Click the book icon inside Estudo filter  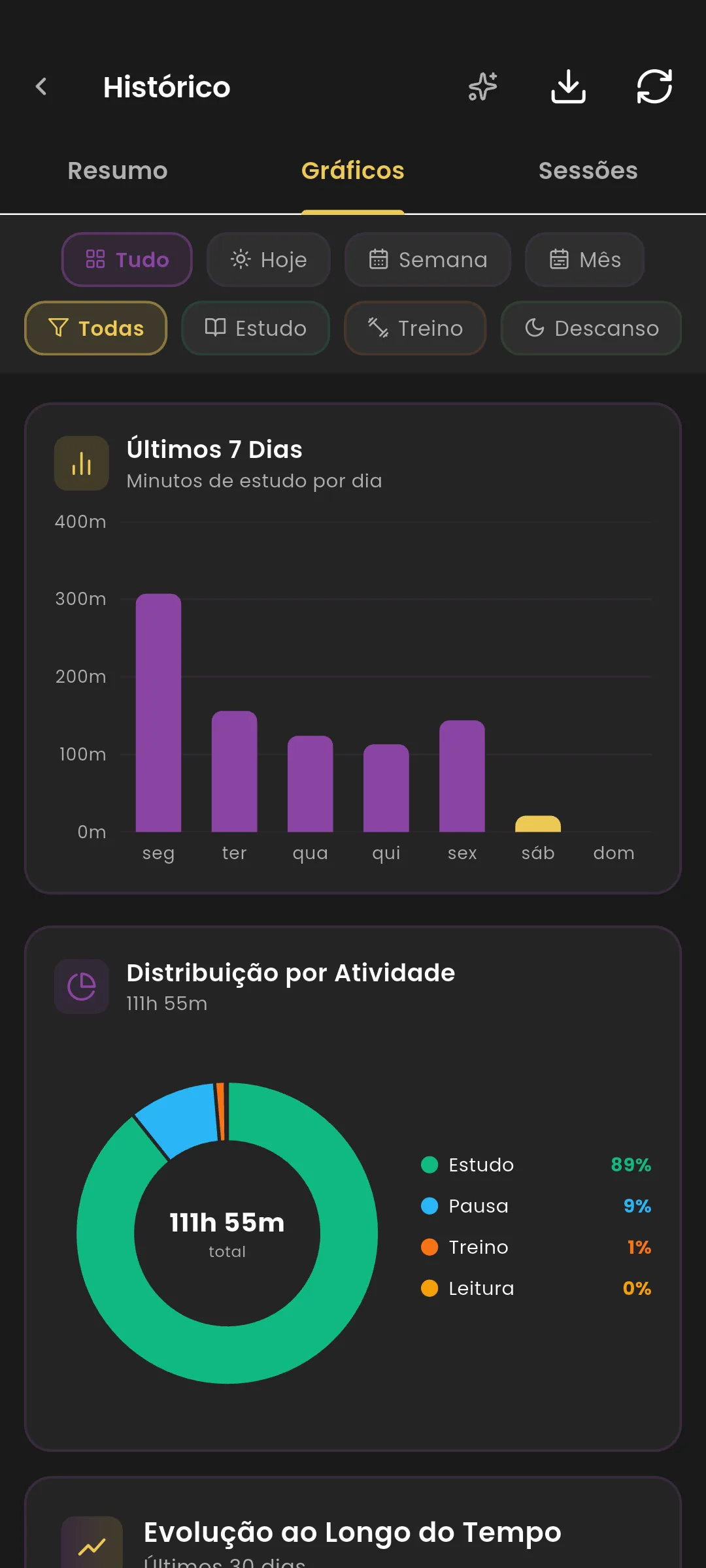click(216, 329)
